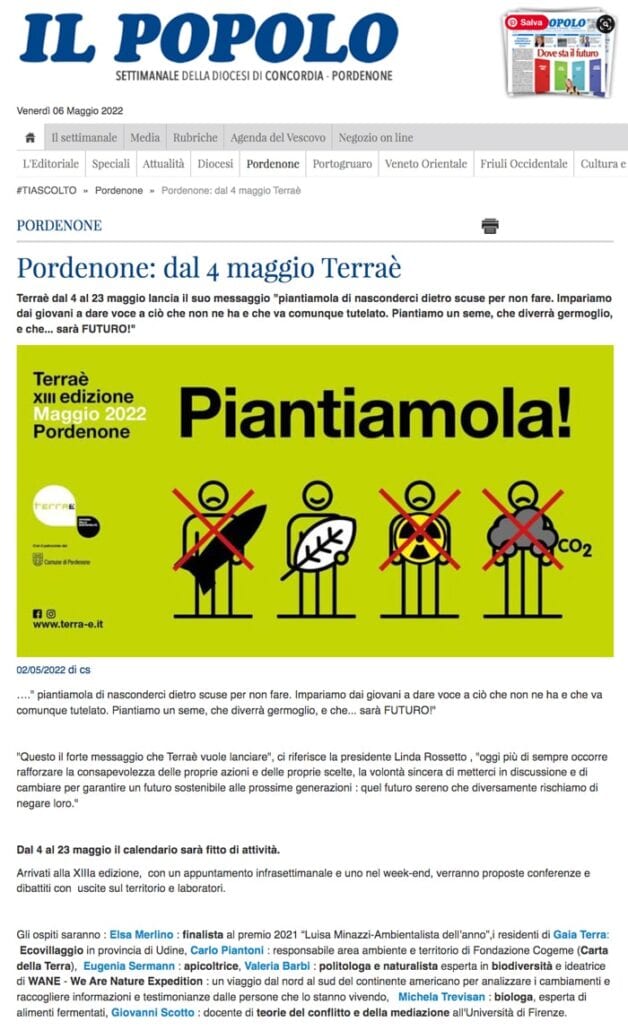This screenshot has height=1030, width=628.
Task: Open the Rubriche menu
Action: pos(195,138)
